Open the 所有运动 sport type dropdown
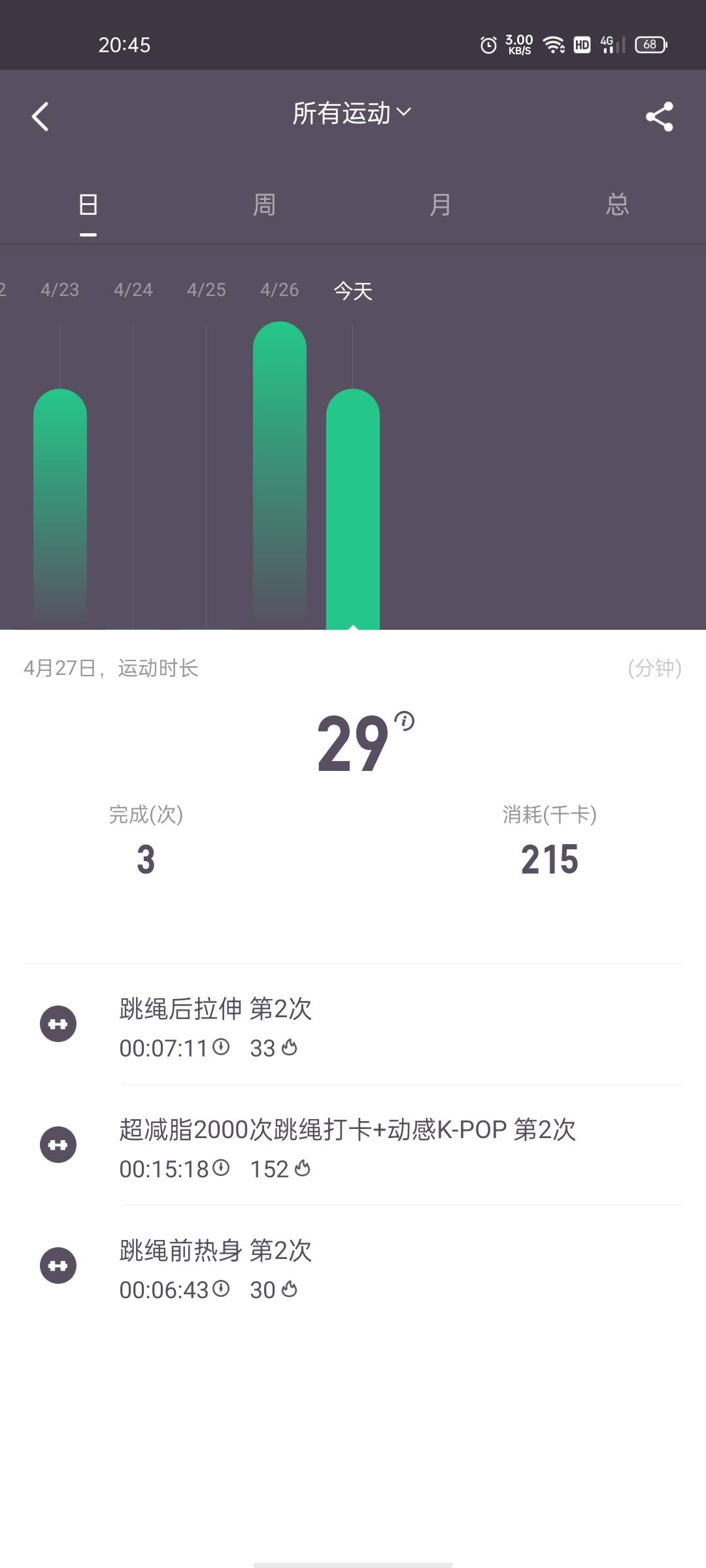 click(x=351, y=112)
